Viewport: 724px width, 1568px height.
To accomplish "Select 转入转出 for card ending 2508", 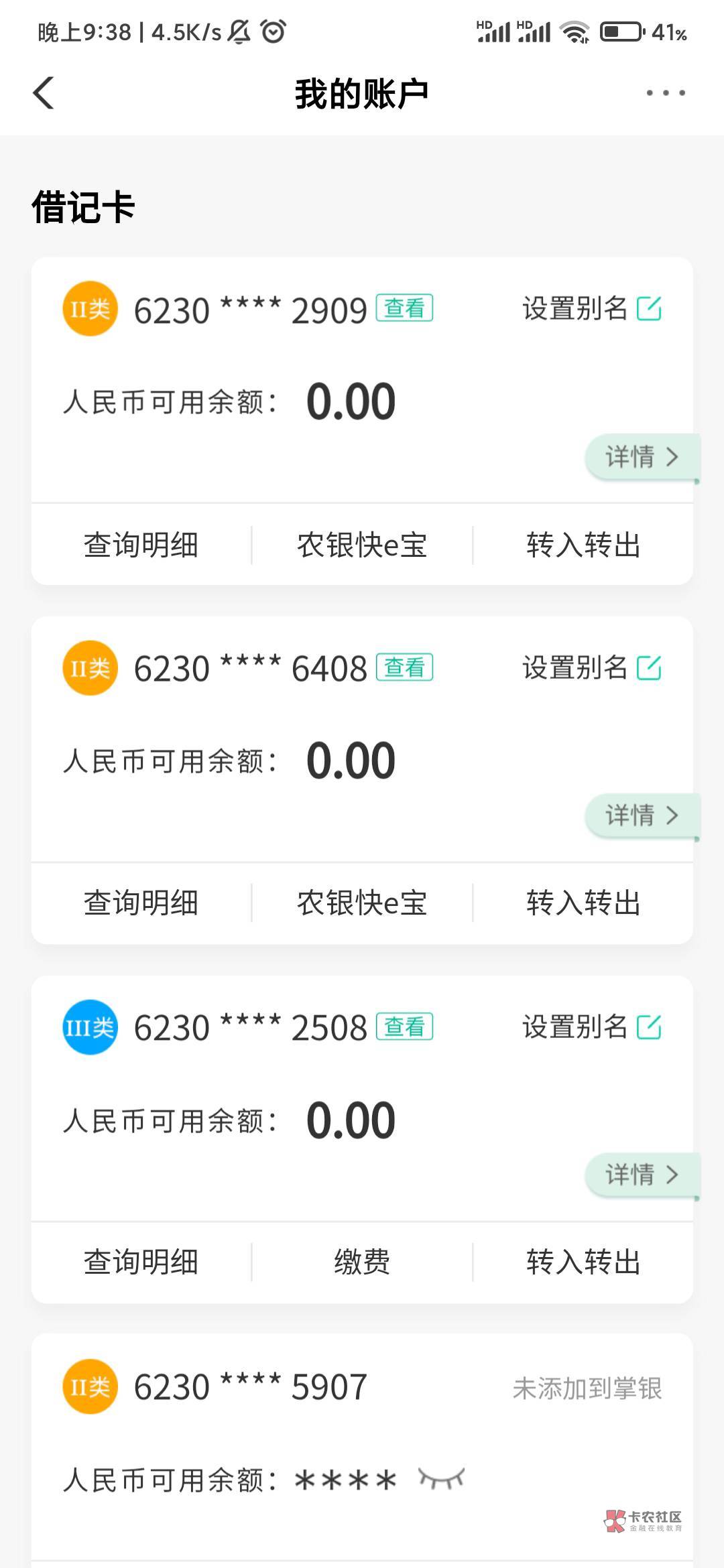I will [x=583, y=1262].
